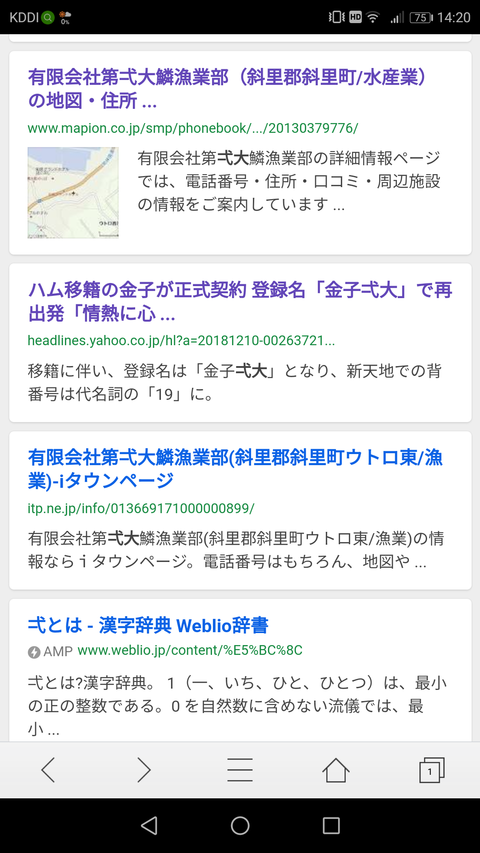Tap the system back button
Screen dimensions: 480x853
[x=149, y=825]
